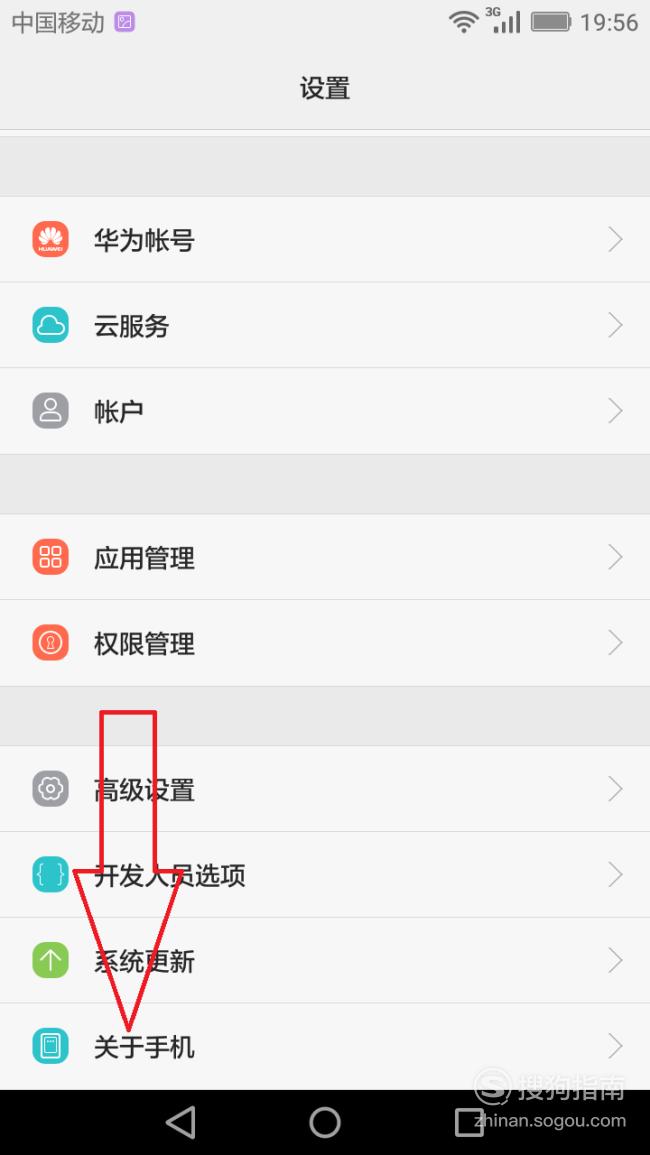Go to the 帐户 row
Viewport: 650px width, 1155px height.
click(x=325, y=411)
